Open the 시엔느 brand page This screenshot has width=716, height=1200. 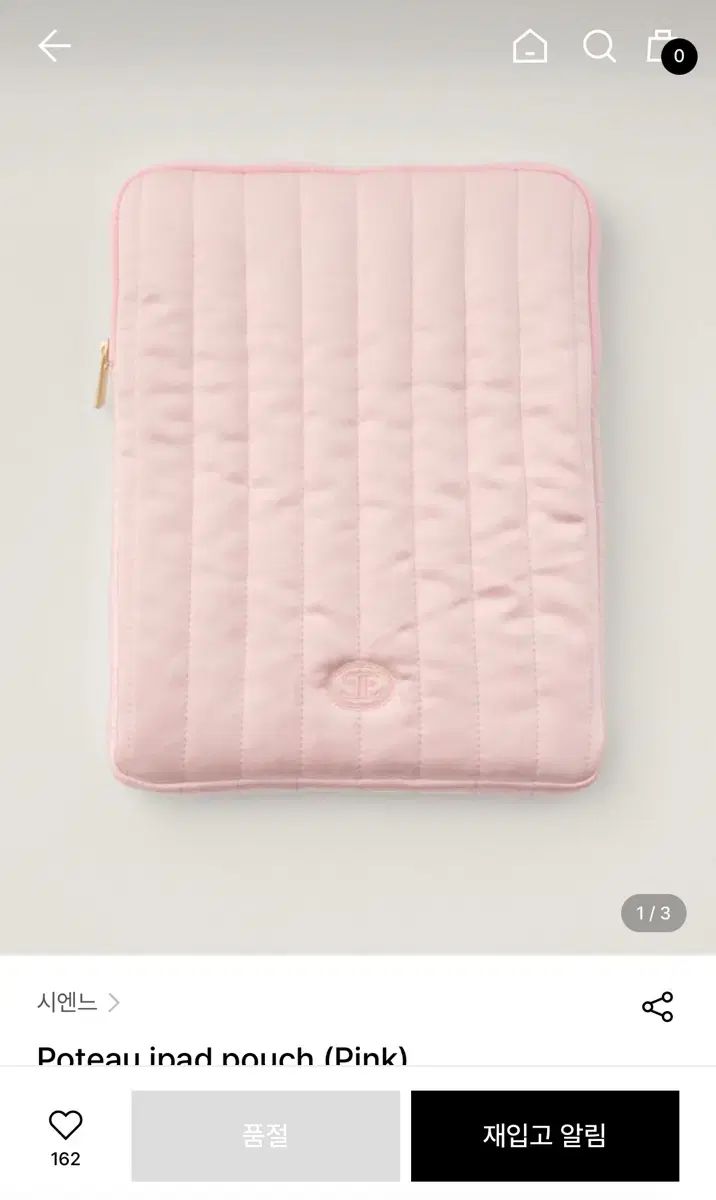click(x=78, y=1002)
